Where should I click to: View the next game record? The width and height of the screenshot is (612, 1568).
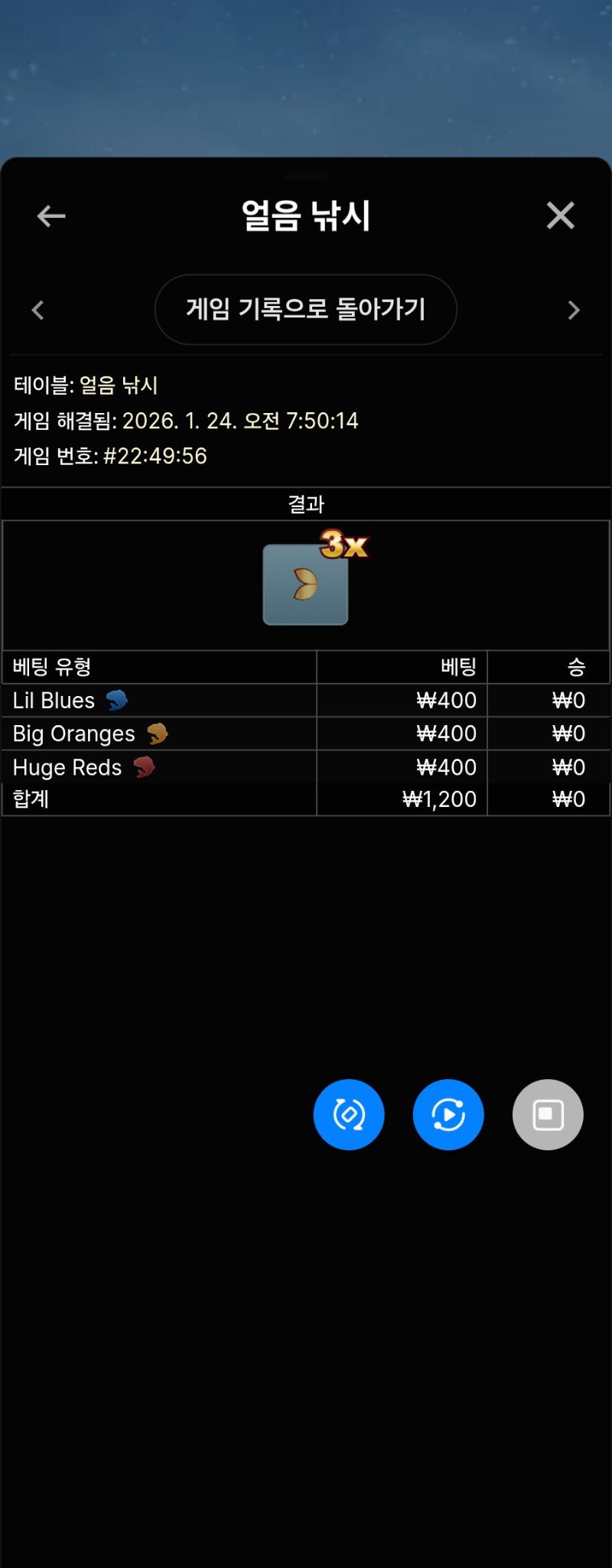pyautogui.click(x=574, y=310)
